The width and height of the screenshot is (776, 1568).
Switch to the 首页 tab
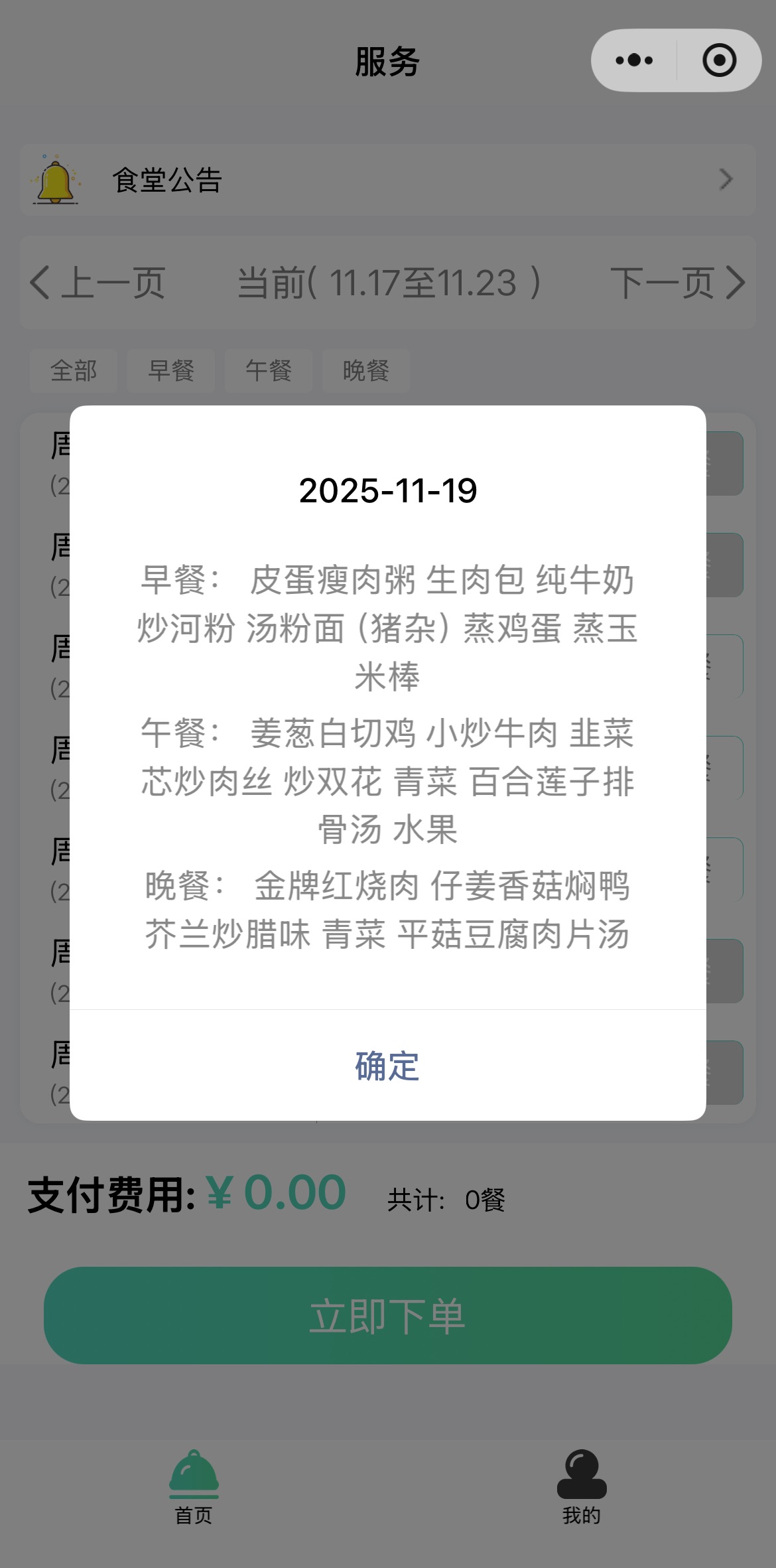(194, 1486)
